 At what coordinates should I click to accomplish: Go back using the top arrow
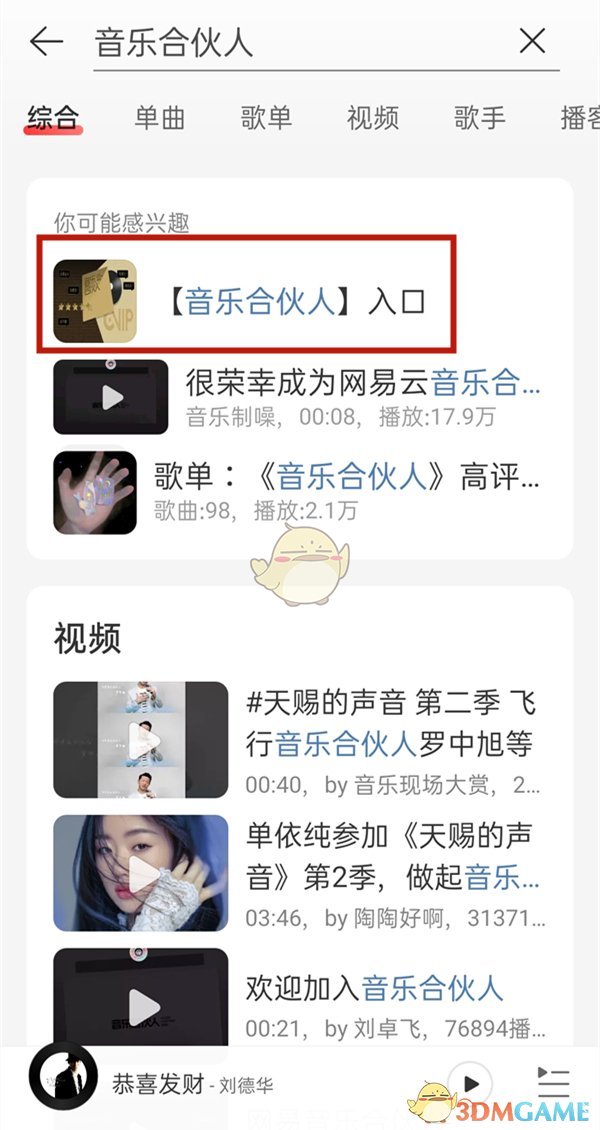pos(46,41)
